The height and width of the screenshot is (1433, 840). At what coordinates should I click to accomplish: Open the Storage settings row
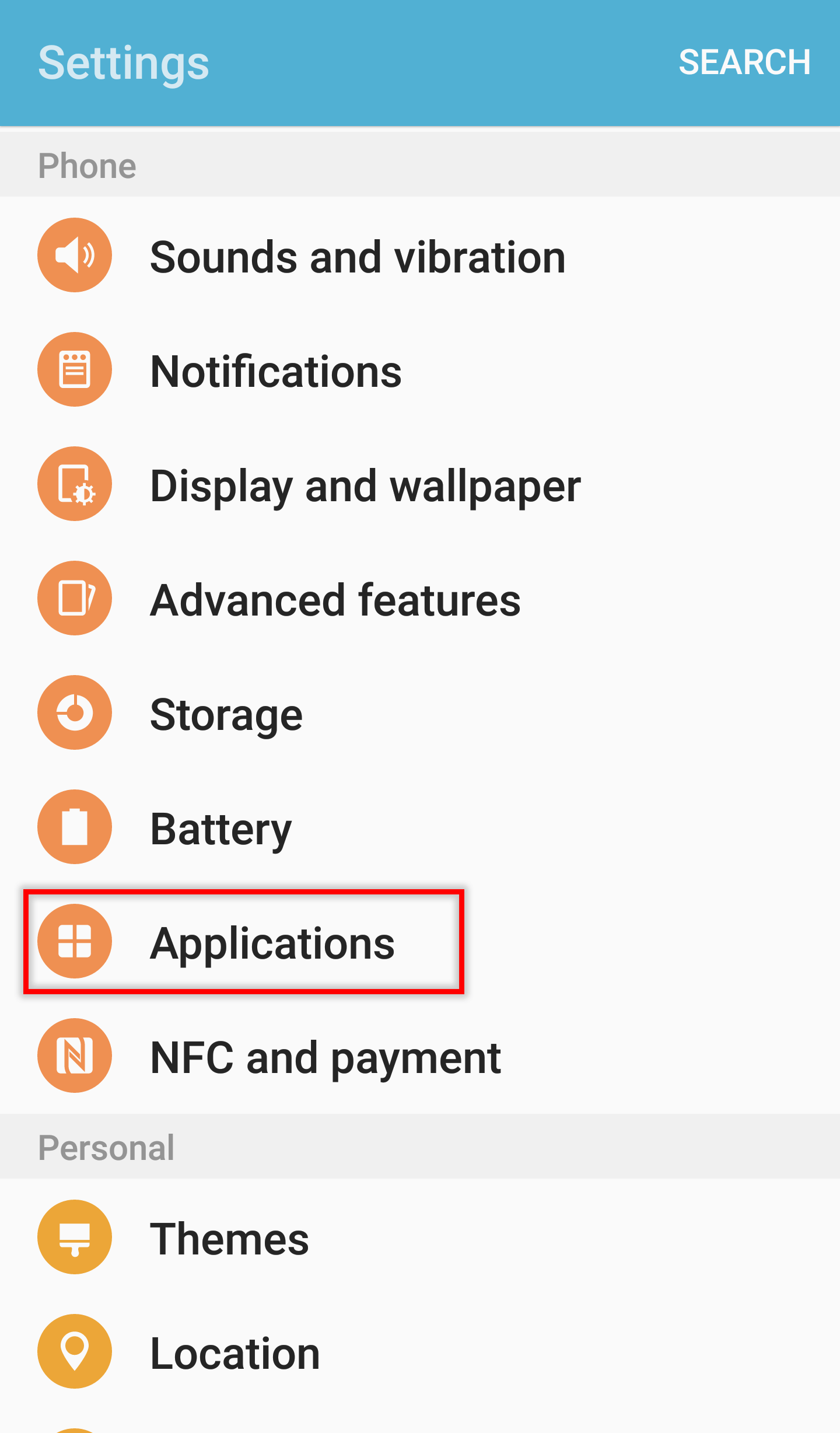[226, 714]
